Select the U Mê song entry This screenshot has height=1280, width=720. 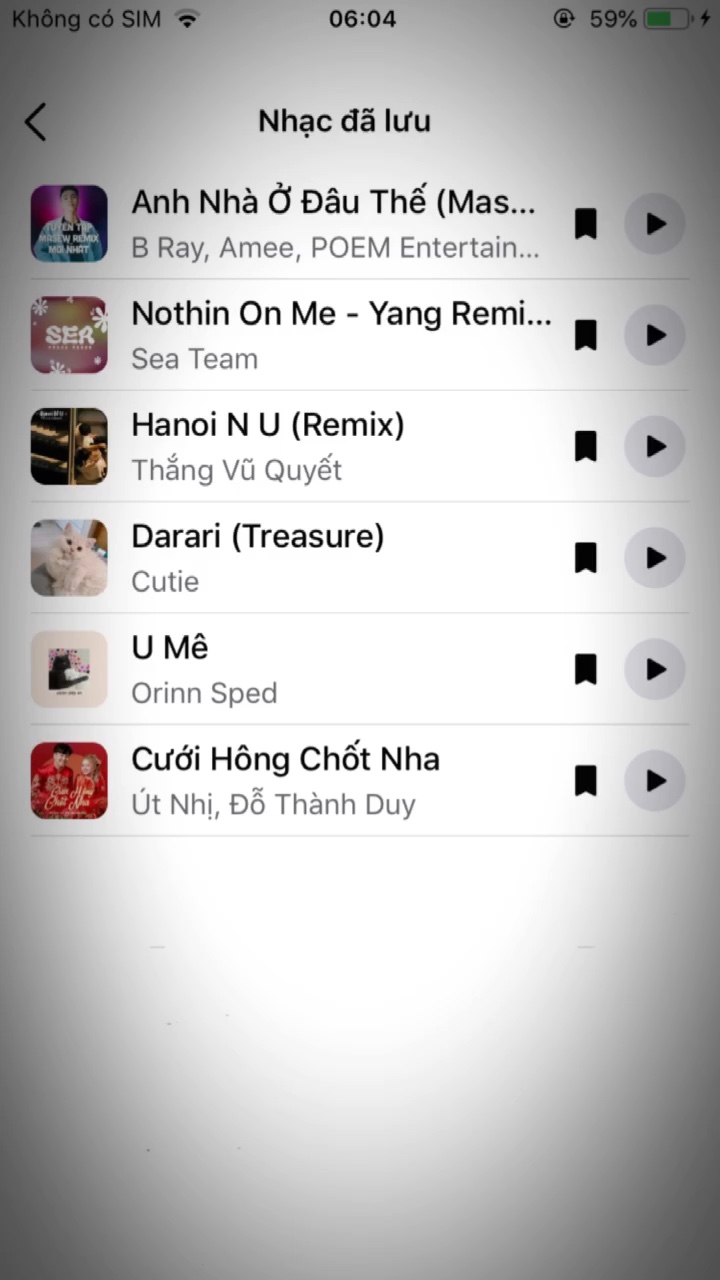click(300, 669)
